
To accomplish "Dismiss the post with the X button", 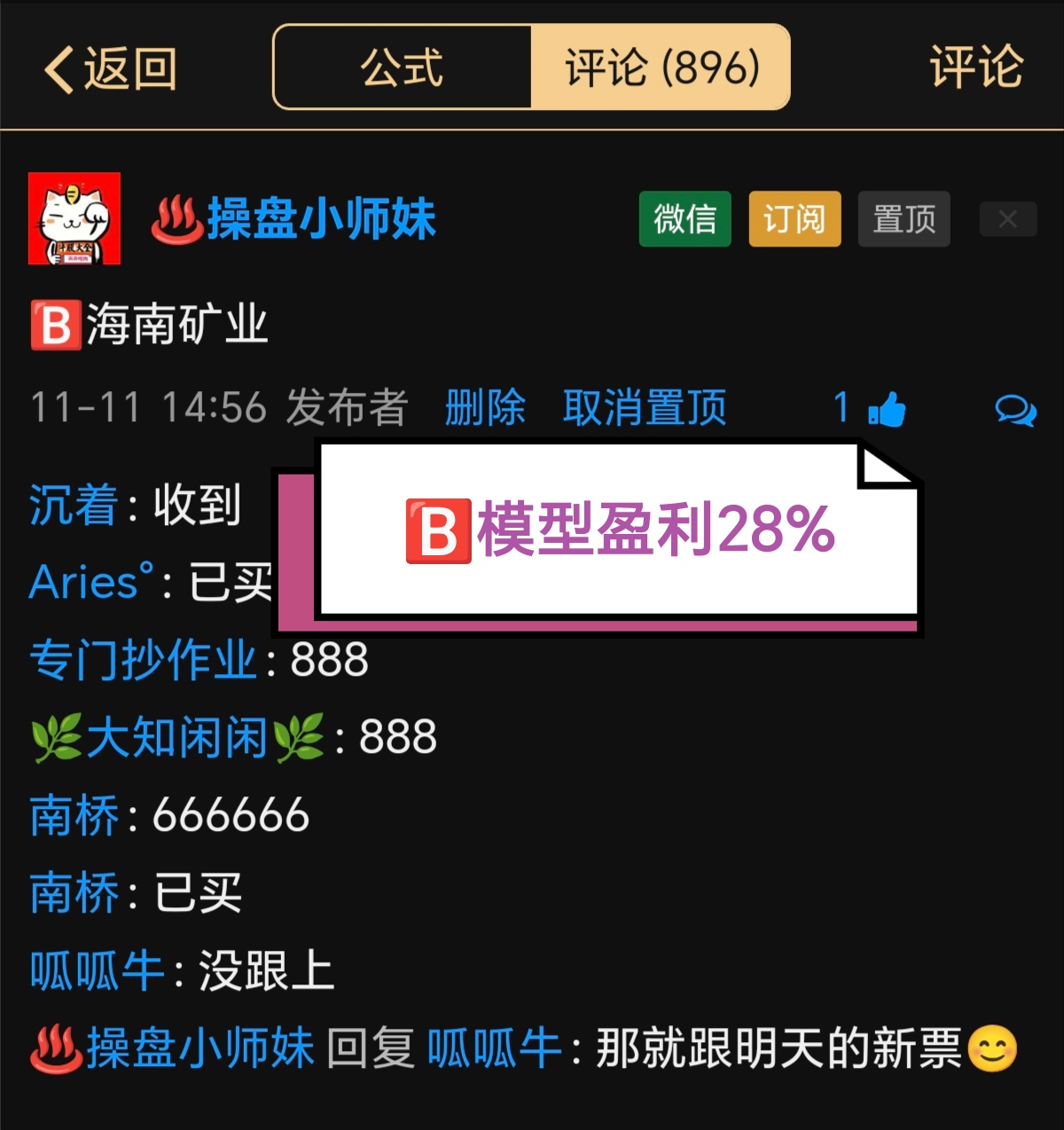I will click(1007, 219).
